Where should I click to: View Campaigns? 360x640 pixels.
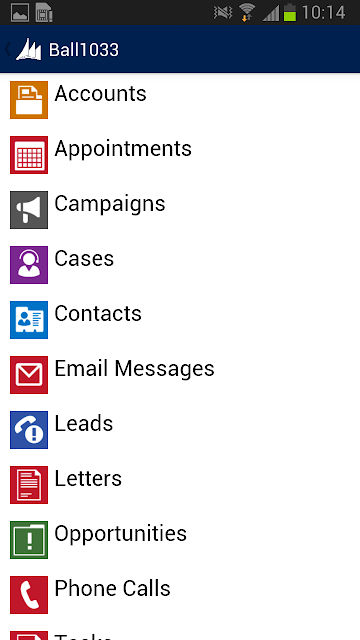coord(180,210)
